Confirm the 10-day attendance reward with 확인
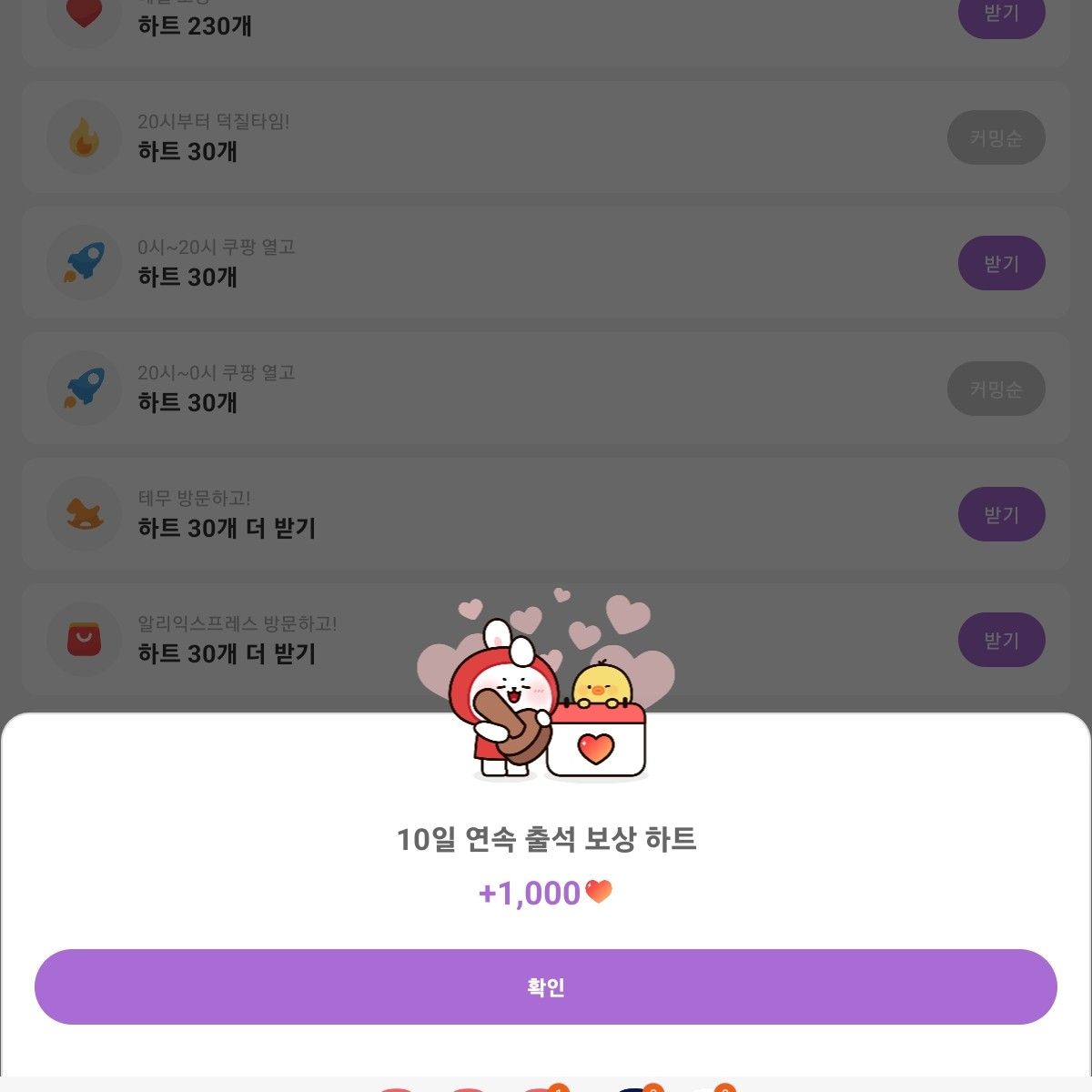Viewport: 1092px width, 1092px height. [545, 986]
